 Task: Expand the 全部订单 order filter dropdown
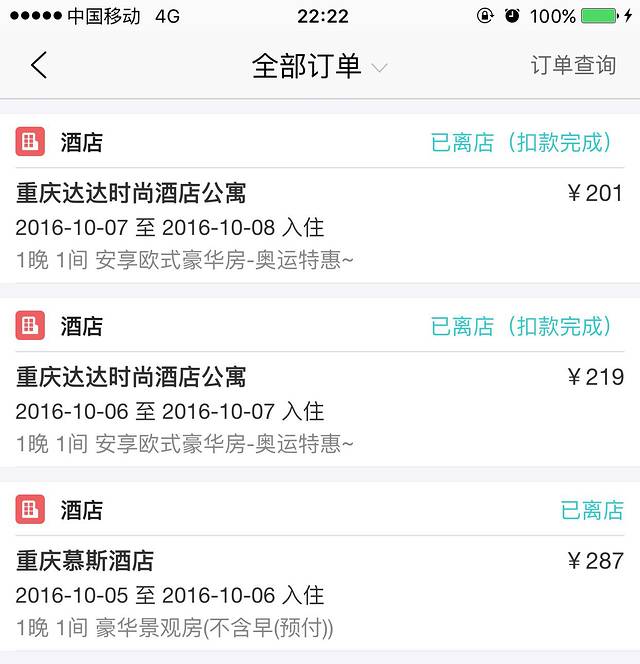[x=318, y=66]
